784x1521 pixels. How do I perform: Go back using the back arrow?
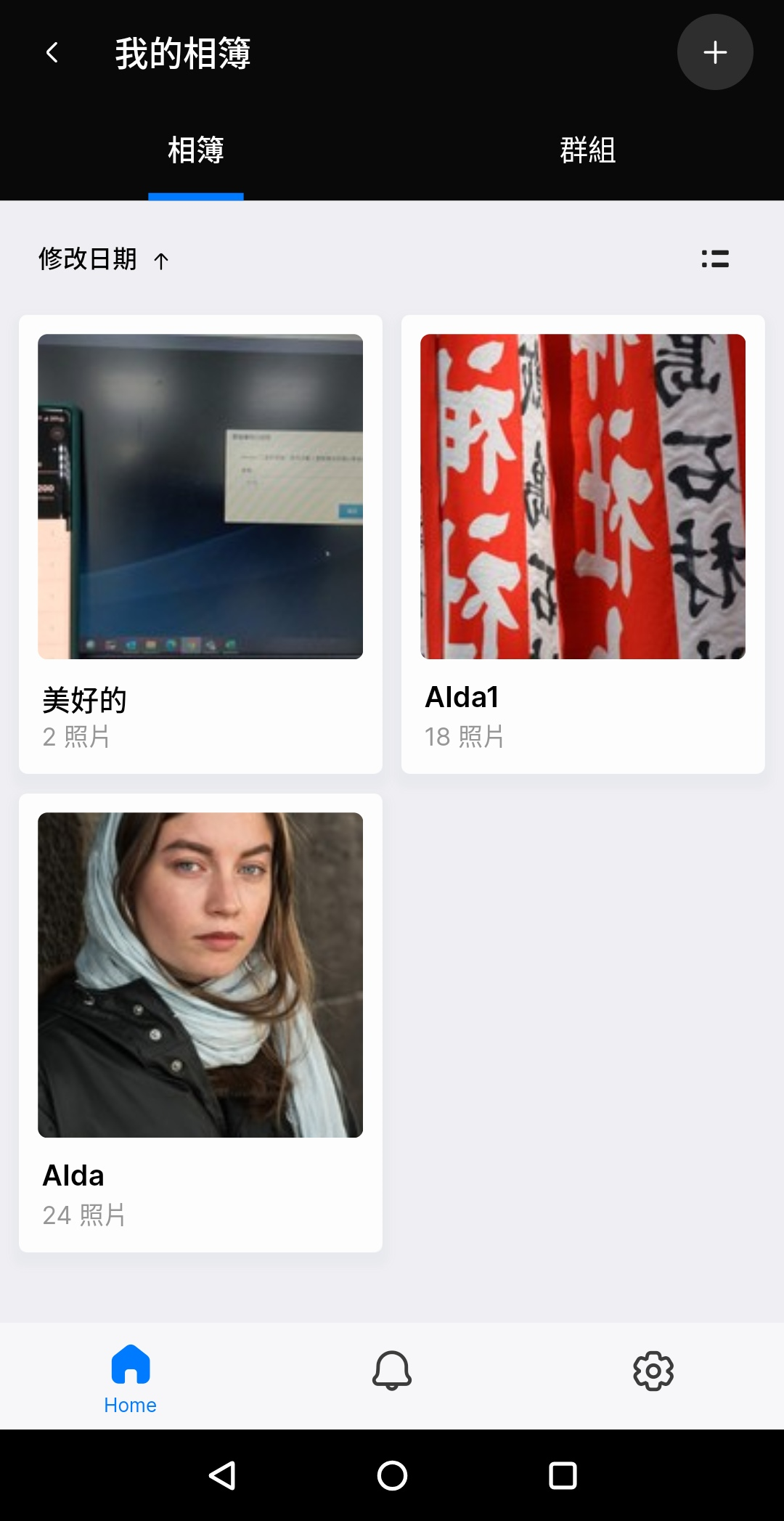pyautogui.click(x=52, y=52)
